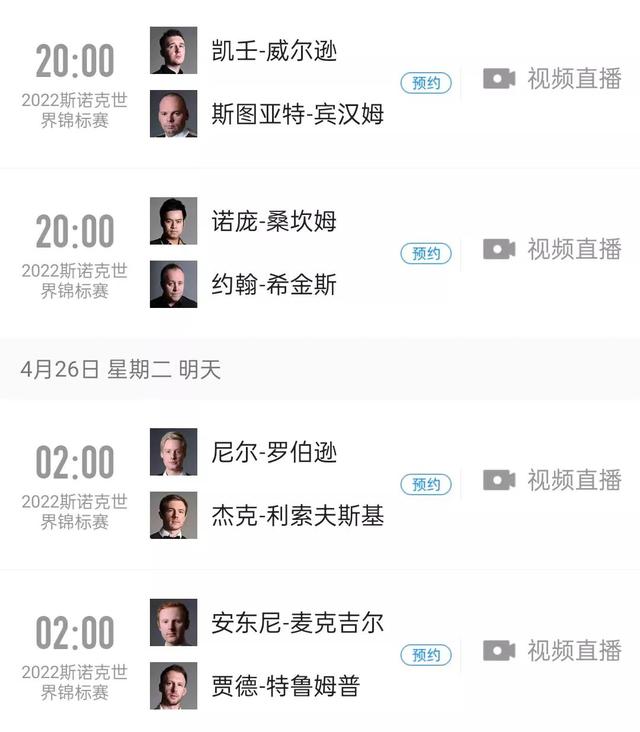Watch 视频直播 for the 诺庞-桑坎姆 match
Screen dimensions: 640x732
point(552,249)
